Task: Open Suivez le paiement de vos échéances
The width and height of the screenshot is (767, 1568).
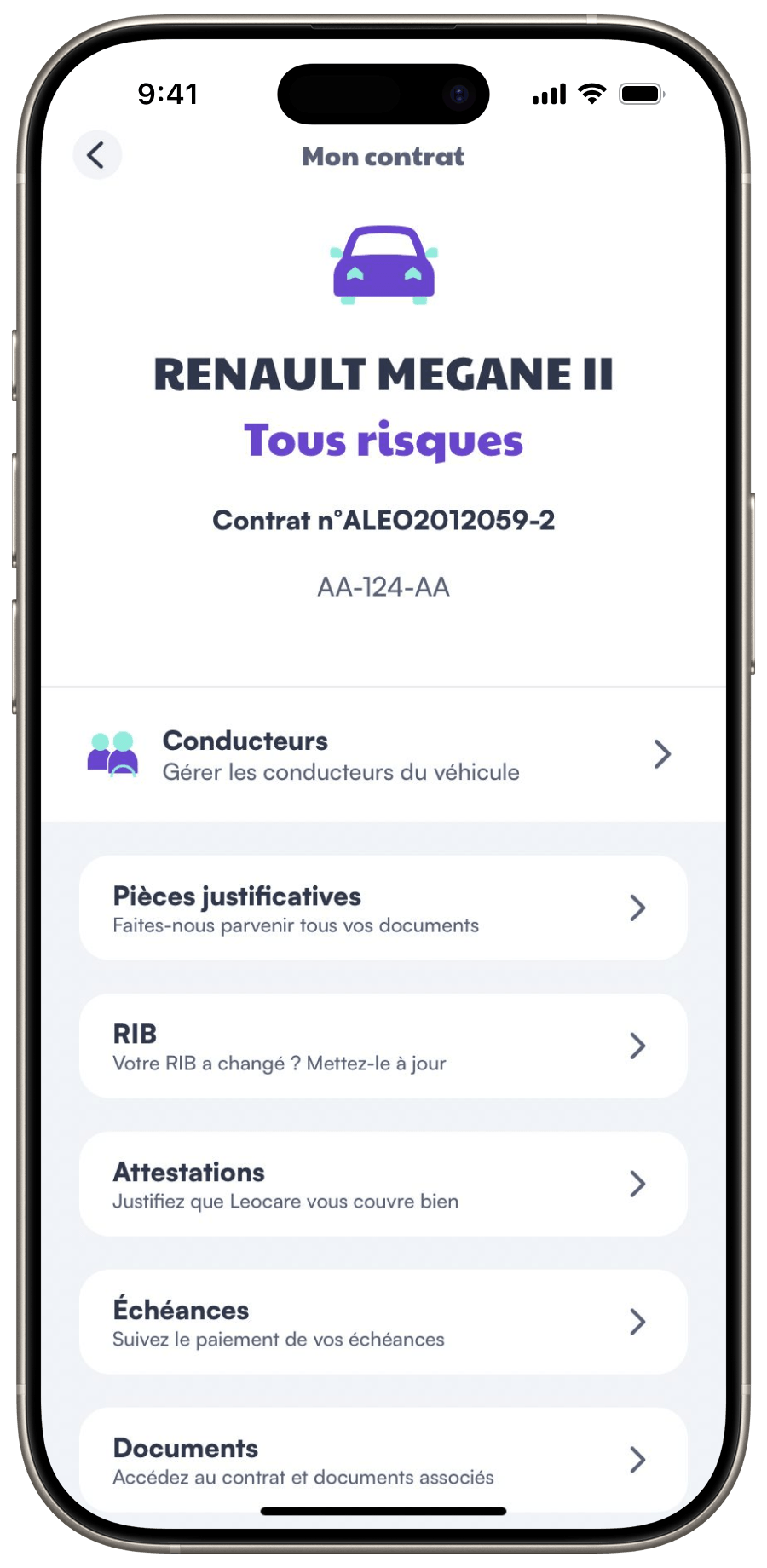Action: [x=278, y=1340]
